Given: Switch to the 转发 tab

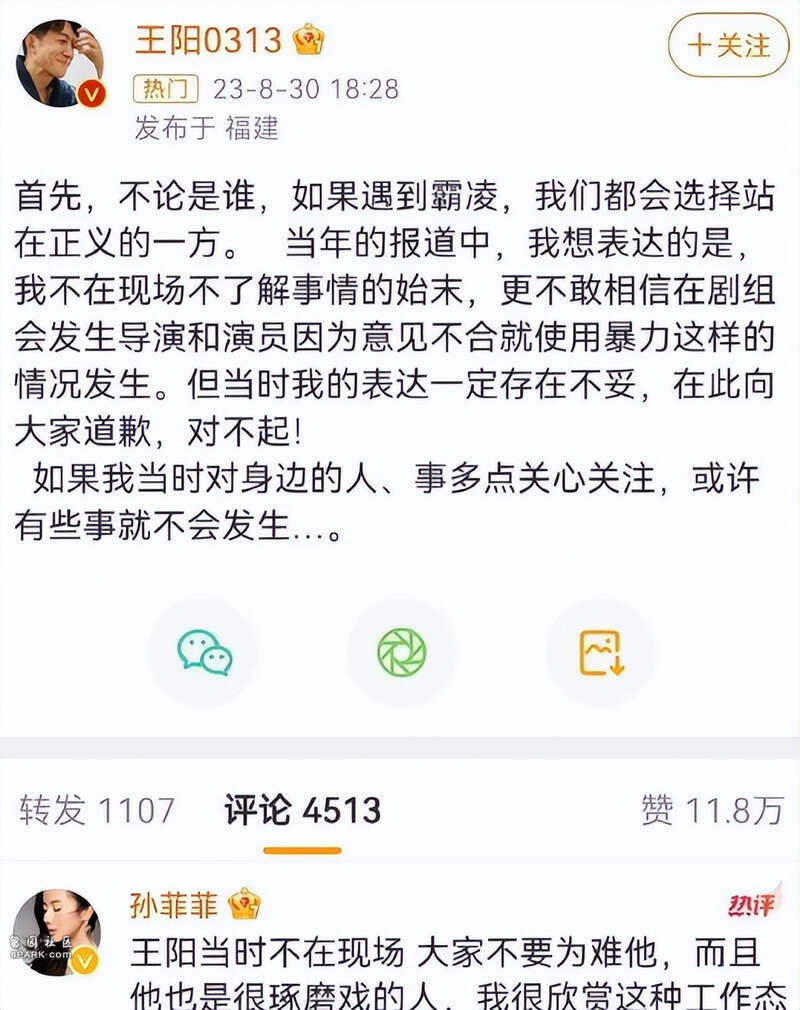Looking at the screenshot, I should (97, 810).
